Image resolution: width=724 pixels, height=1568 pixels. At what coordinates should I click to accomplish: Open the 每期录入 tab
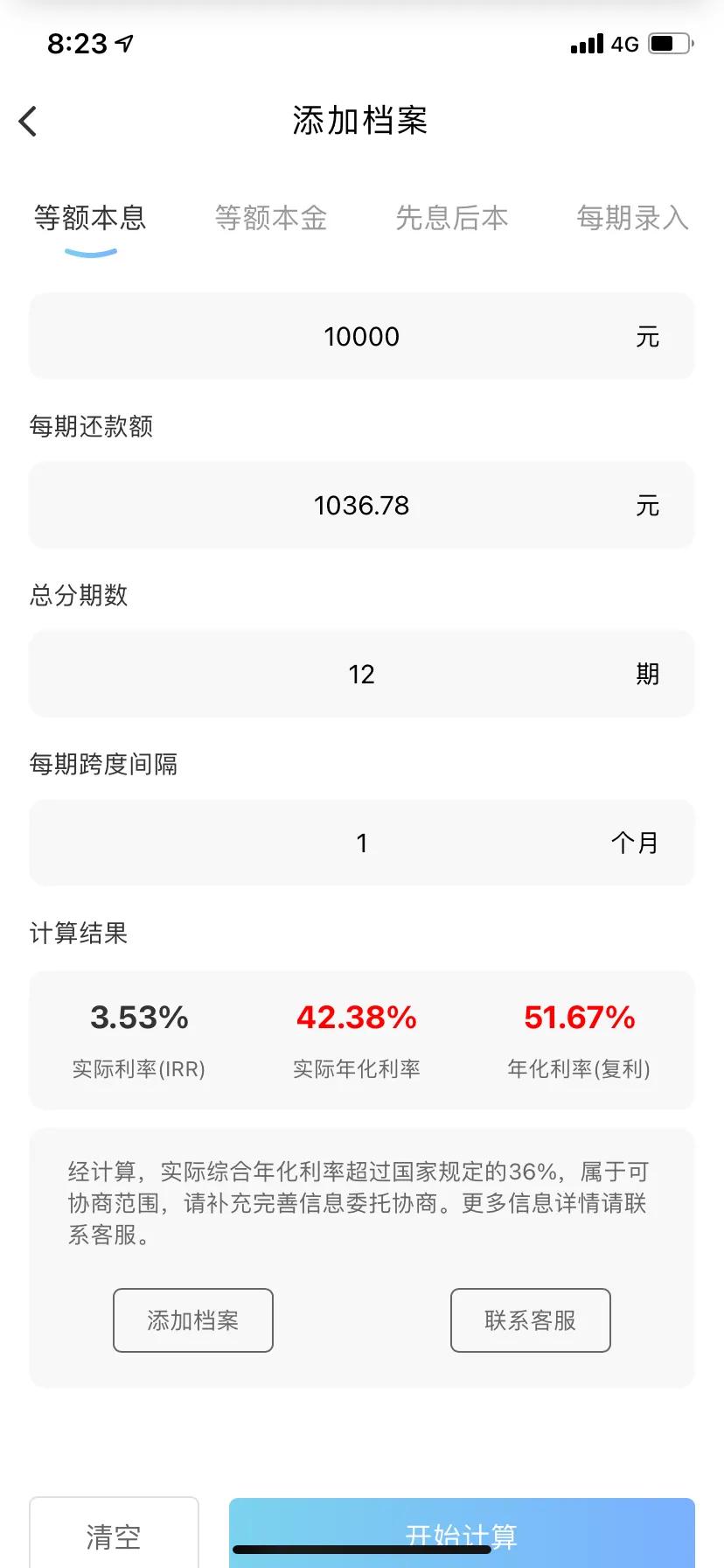(x=632, y=218)
